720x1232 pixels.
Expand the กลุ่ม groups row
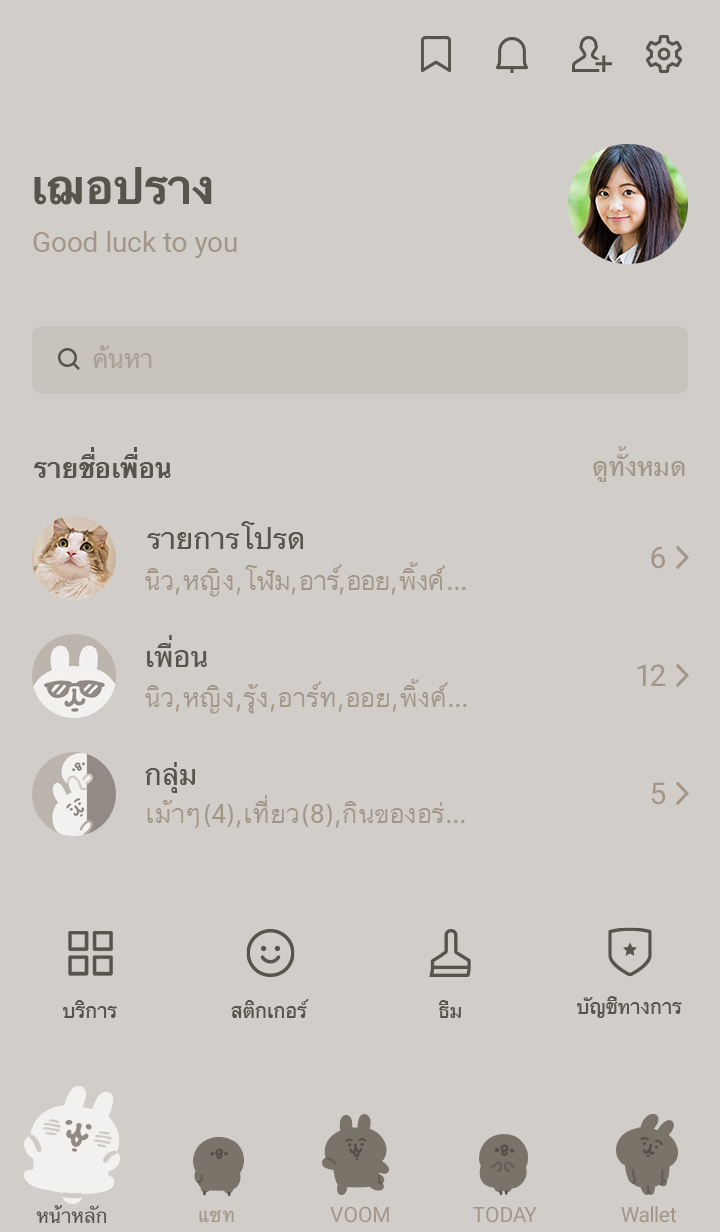point(360,794)
